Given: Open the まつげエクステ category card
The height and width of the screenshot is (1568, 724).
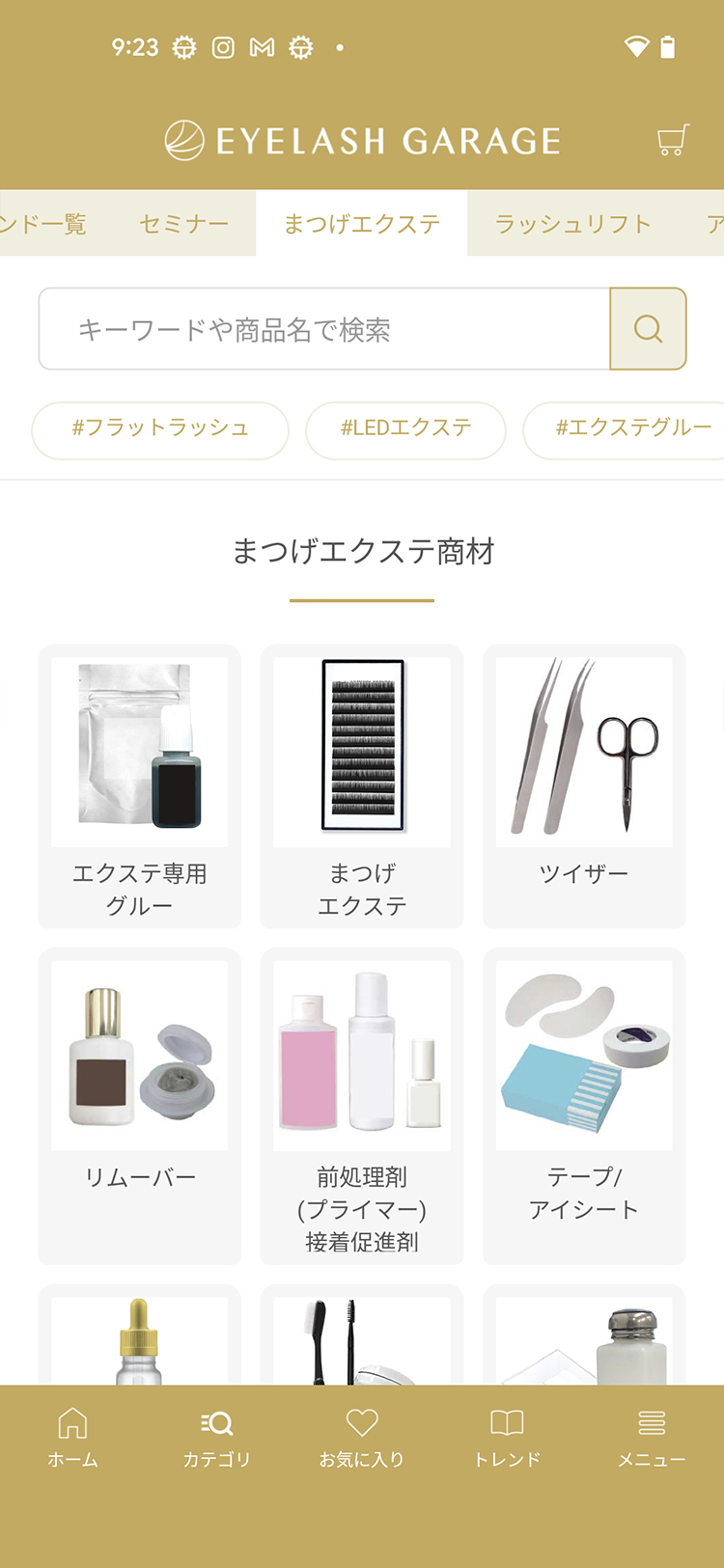Looking at the screenshot, I should click(x=362, y=786).
